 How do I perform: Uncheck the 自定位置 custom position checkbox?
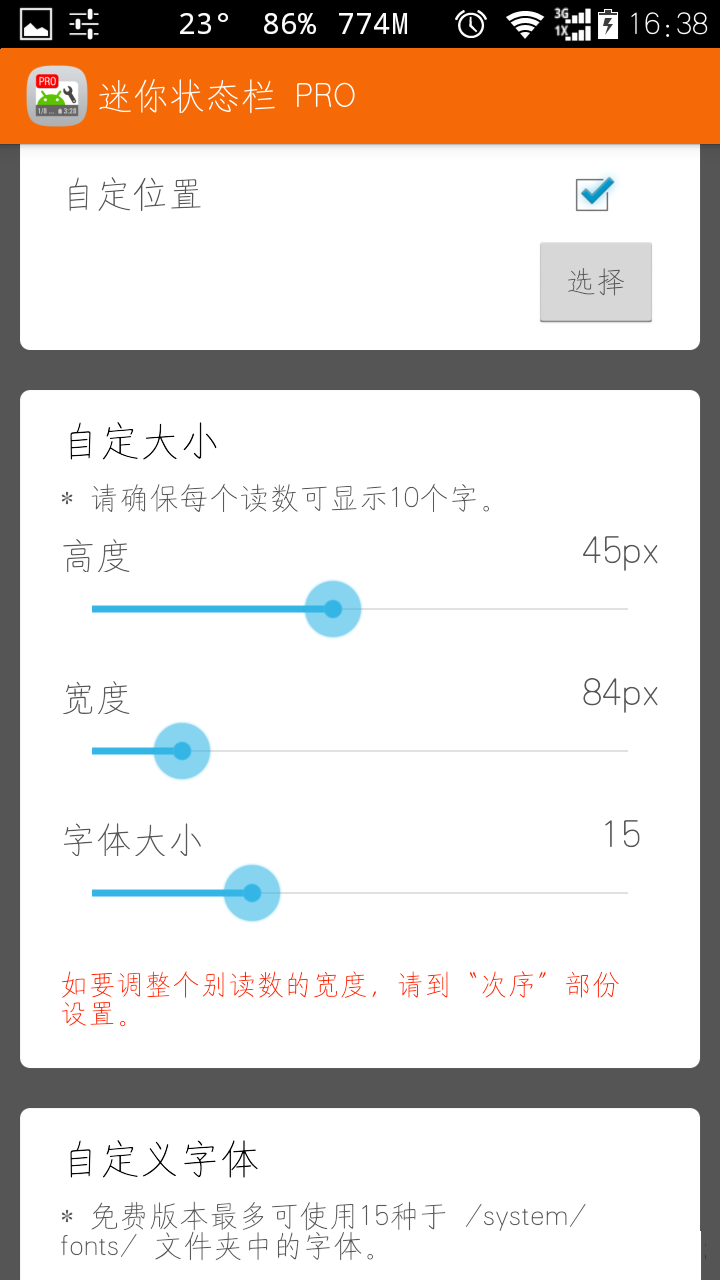click(592, 194)
